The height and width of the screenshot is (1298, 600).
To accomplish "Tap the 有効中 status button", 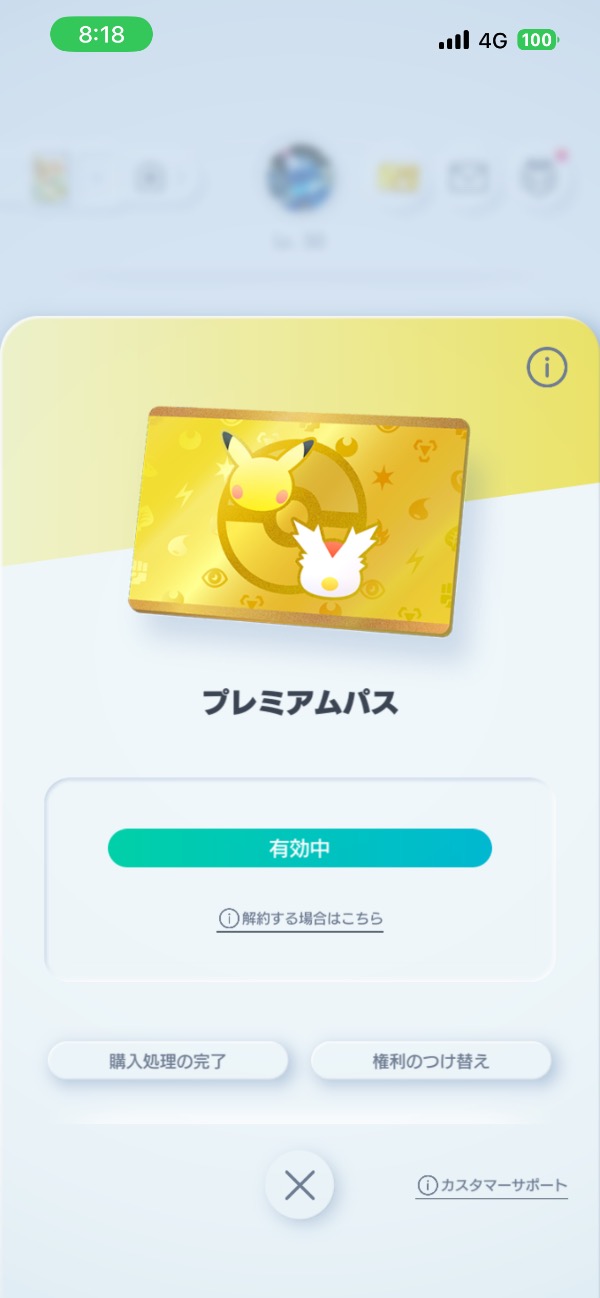I will 300,848.
